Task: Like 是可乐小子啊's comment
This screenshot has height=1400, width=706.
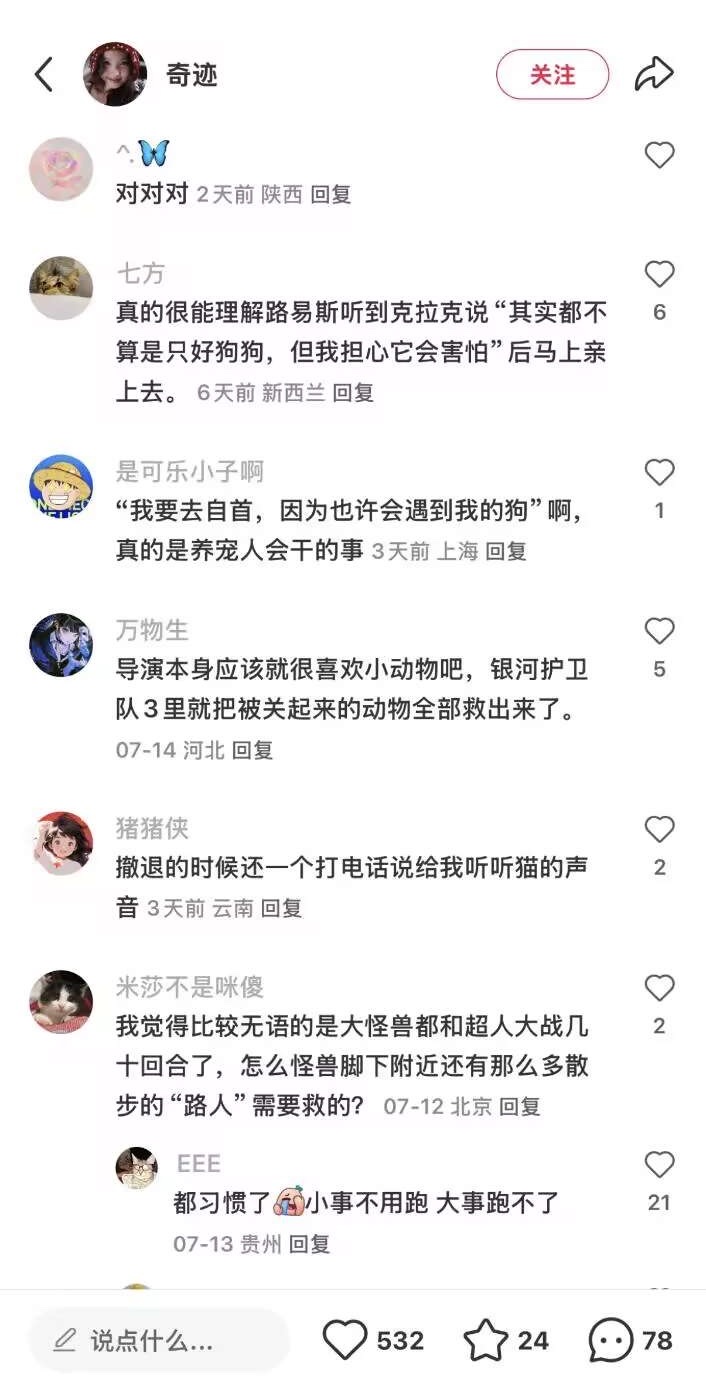Action: 659,473
